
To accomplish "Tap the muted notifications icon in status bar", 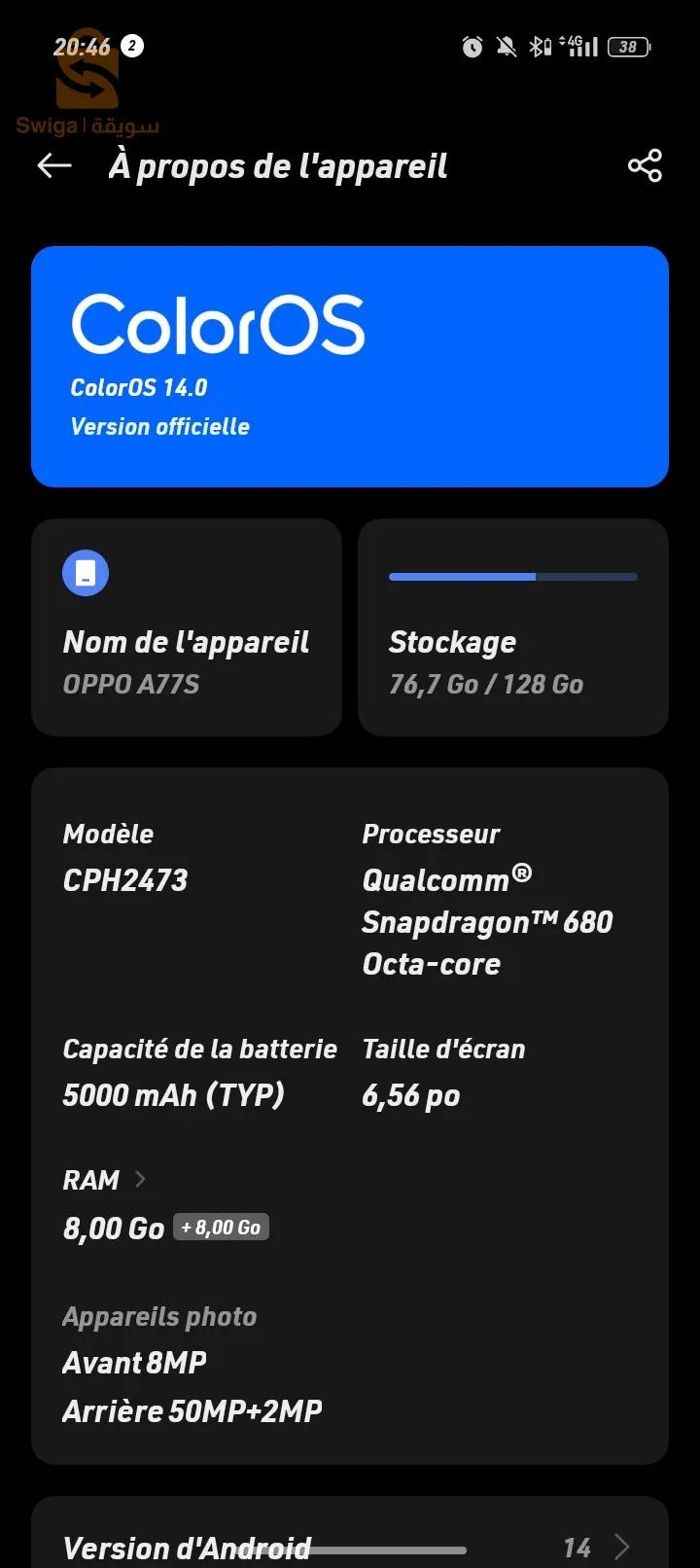I will point(506,46).
